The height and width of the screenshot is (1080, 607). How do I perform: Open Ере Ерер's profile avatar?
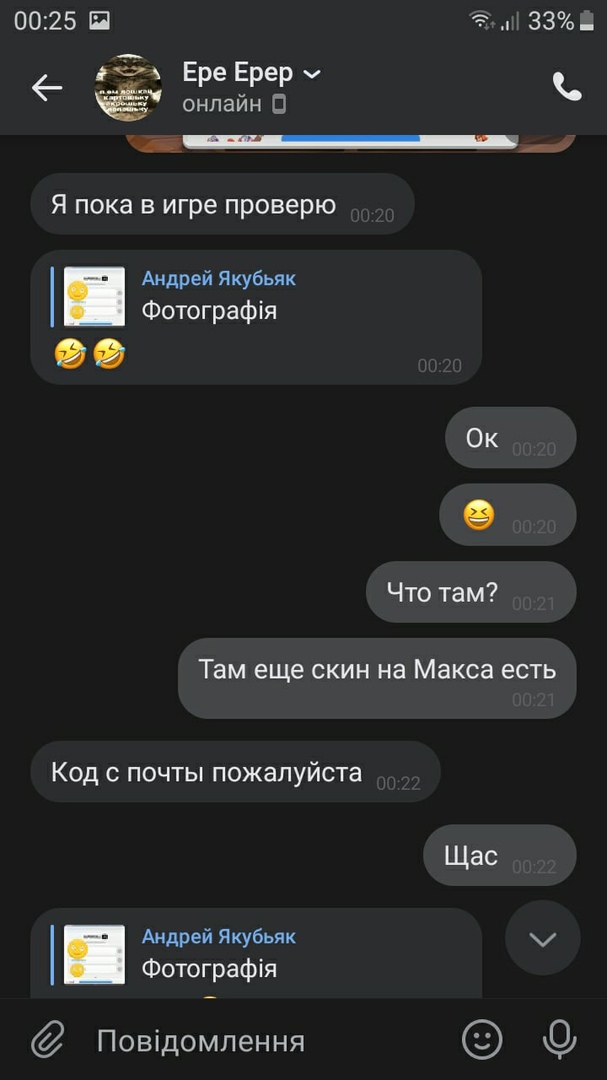(128, 88)
